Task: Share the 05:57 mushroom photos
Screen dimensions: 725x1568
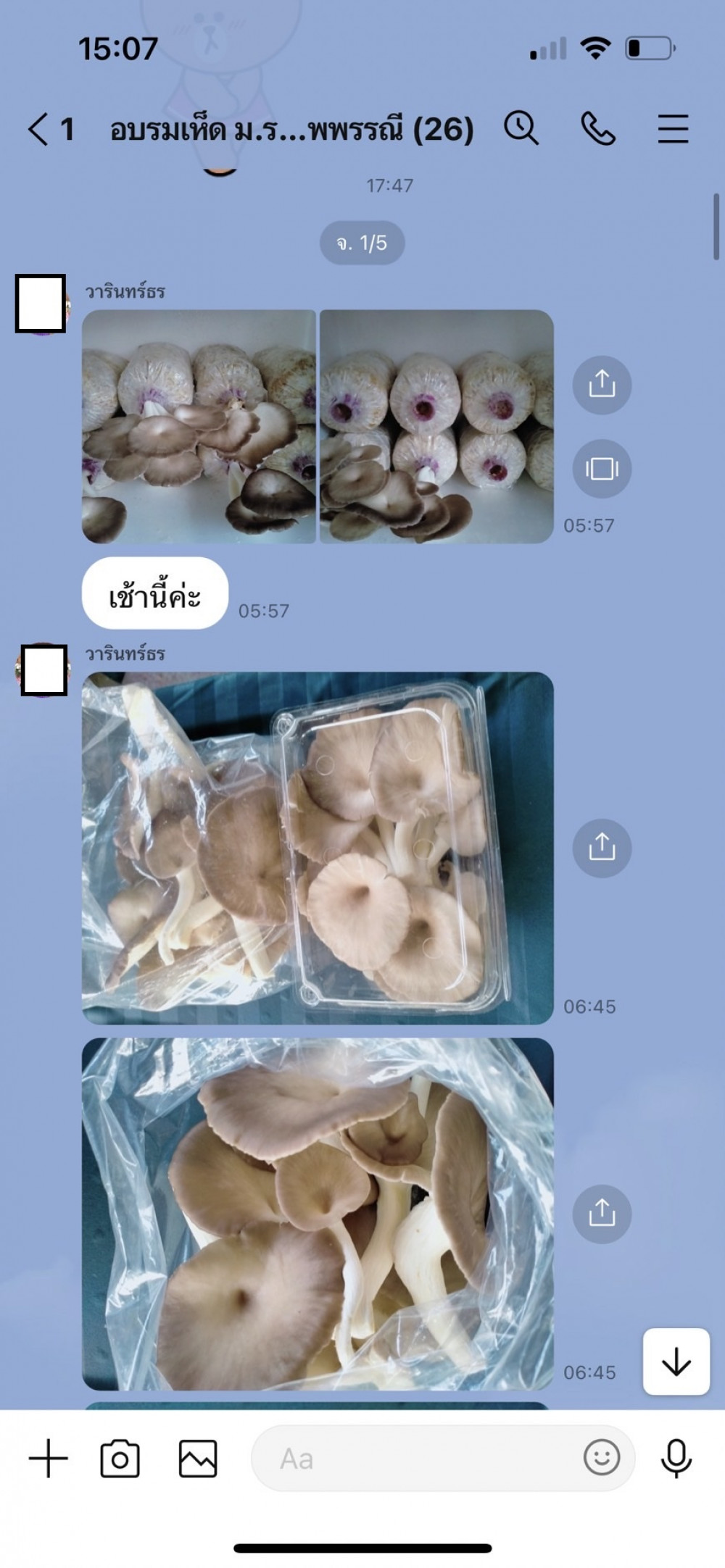Action: point(602,385)
